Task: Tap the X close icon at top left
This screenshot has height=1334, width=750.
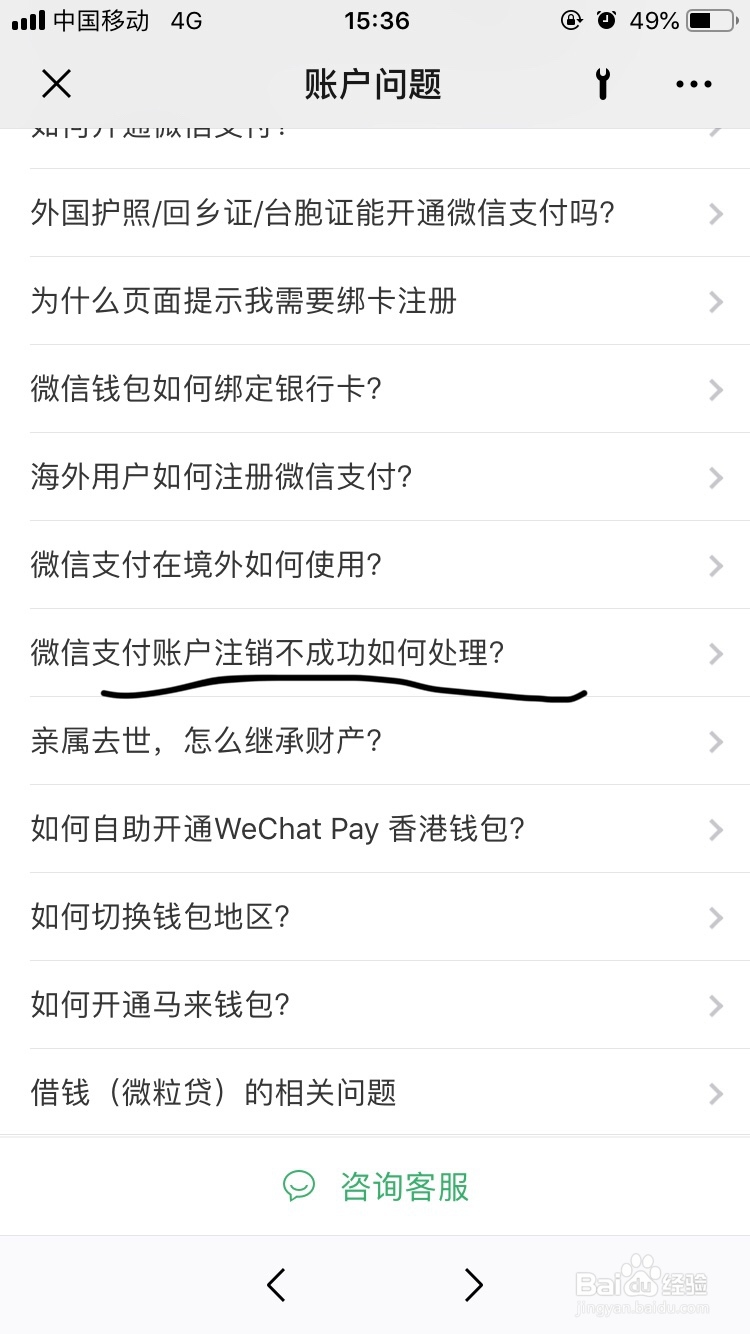Action: [x=56, y=84]
